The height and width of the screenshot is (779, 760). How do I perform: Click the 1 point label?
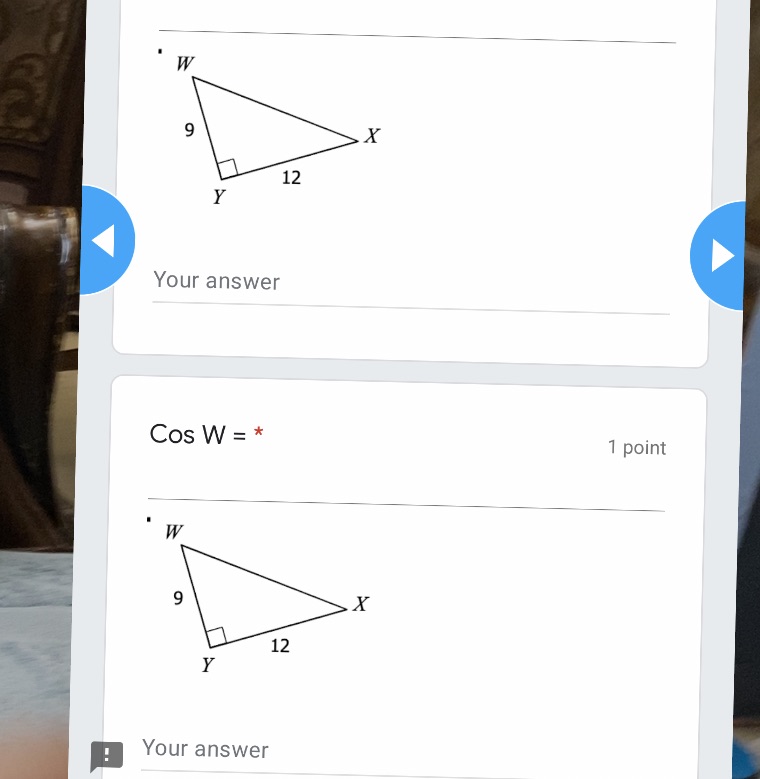[636, 447]
